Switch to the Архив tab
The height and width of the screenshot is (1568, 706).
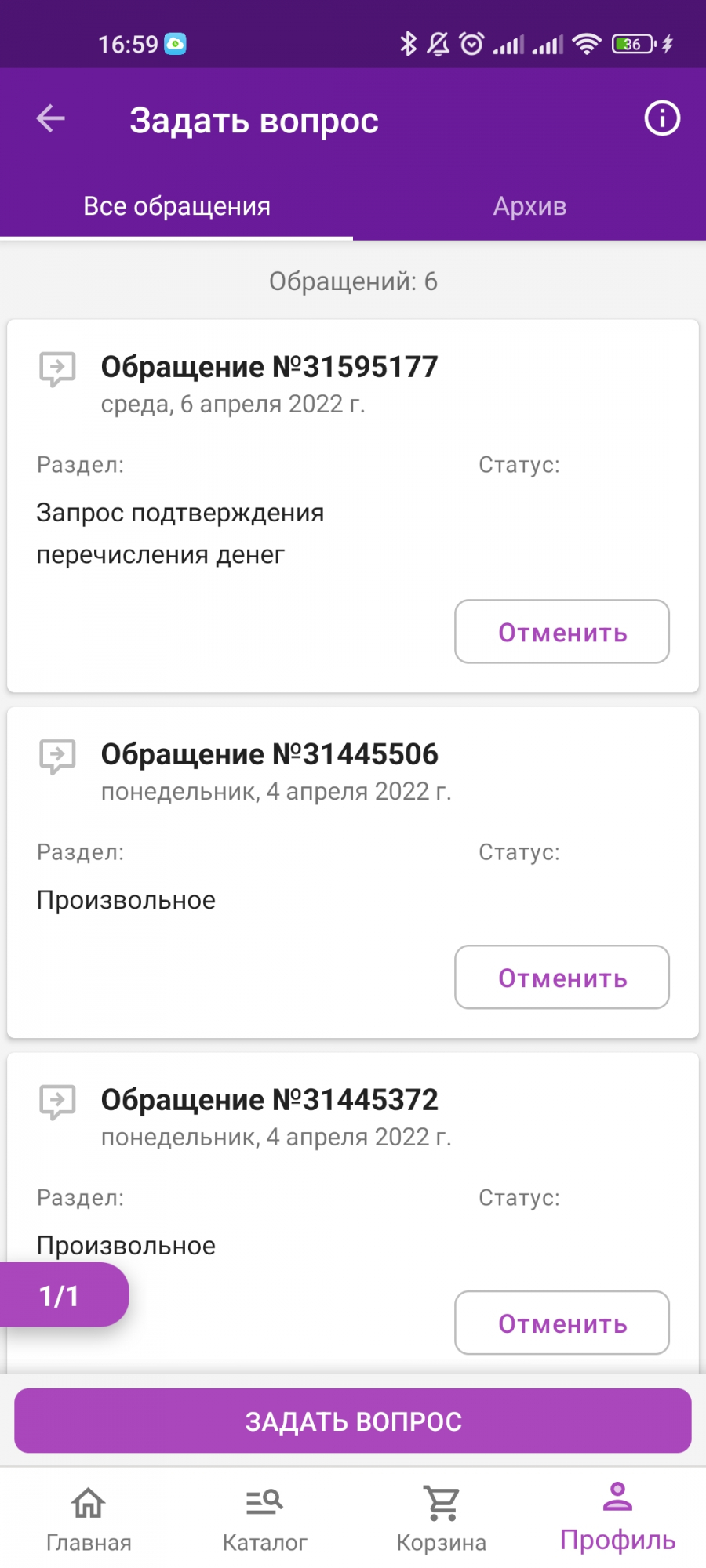coord(529,206)
